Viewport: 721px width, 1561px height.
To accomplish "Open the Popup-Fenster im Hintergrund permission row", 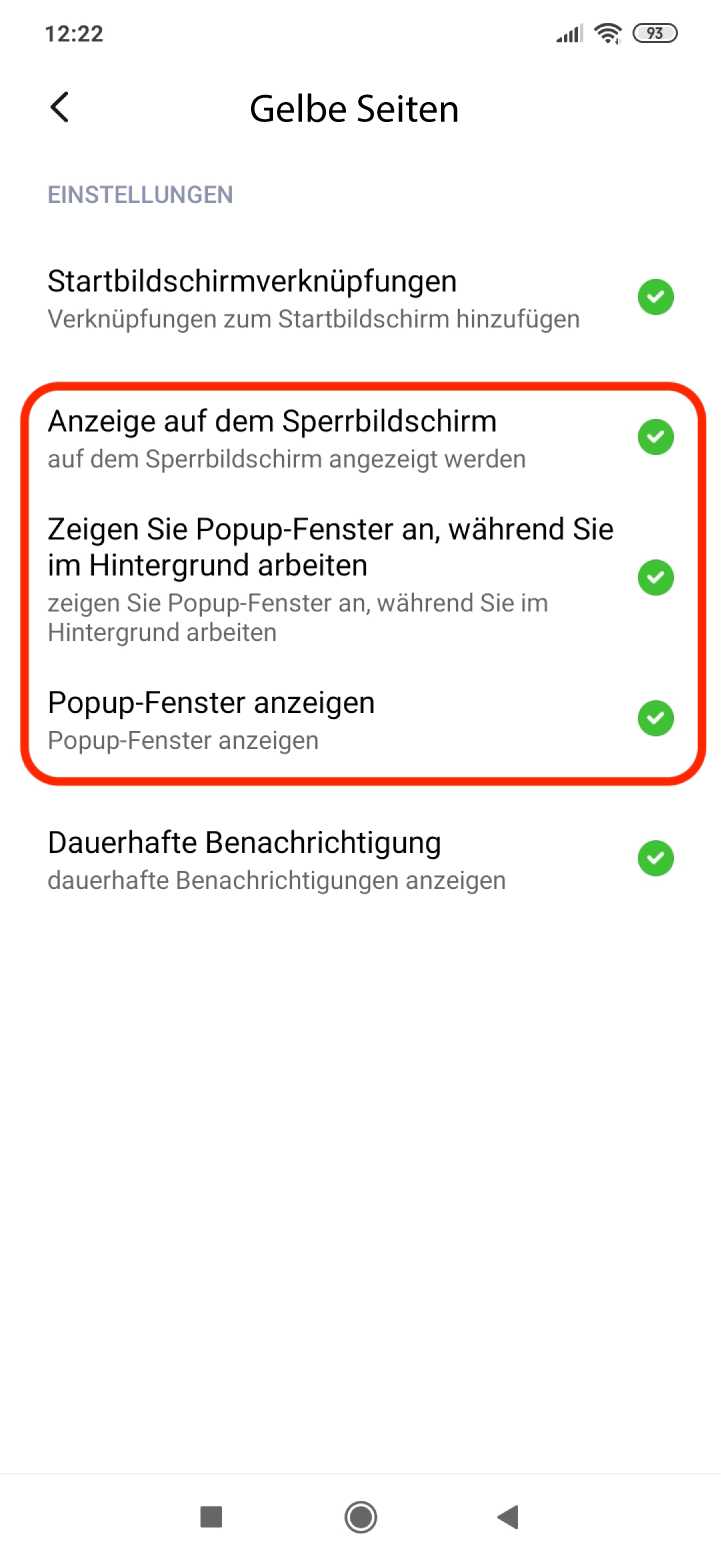I will (360, 578).
